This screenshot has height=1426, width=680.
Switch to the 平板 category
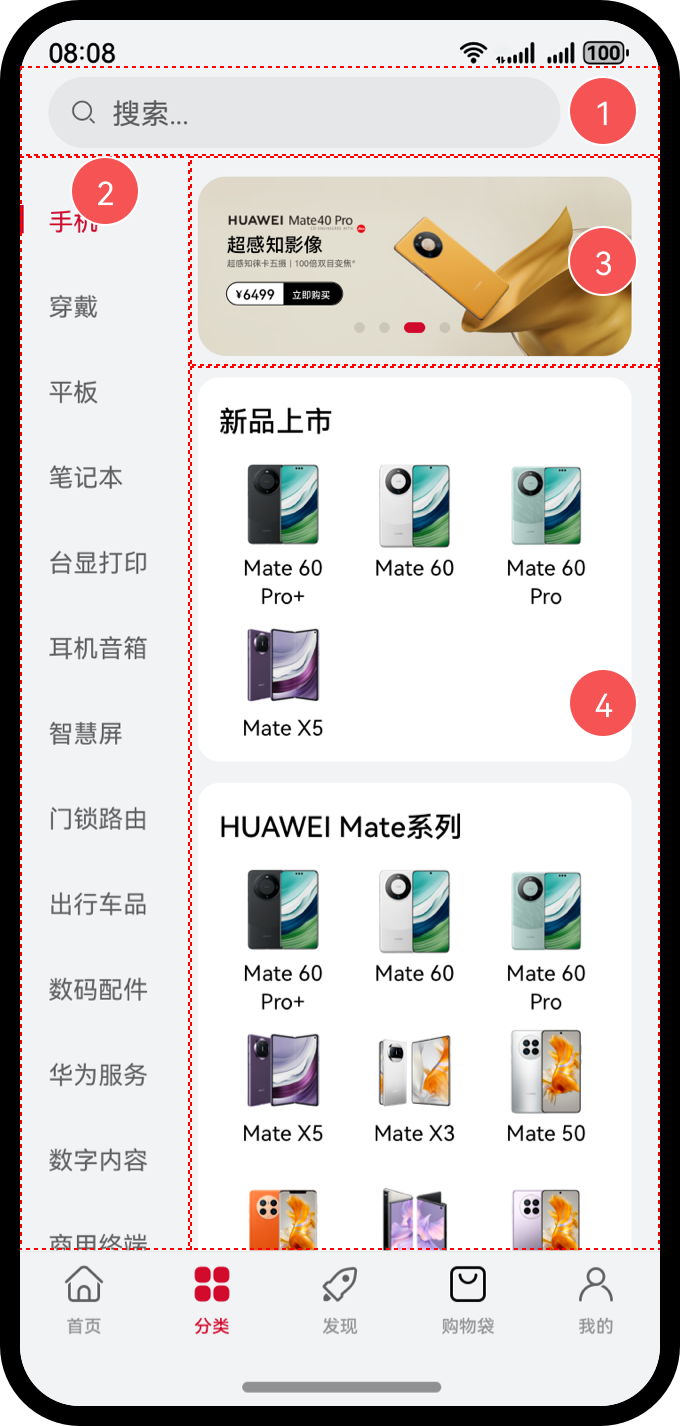[x=74, y=392]
